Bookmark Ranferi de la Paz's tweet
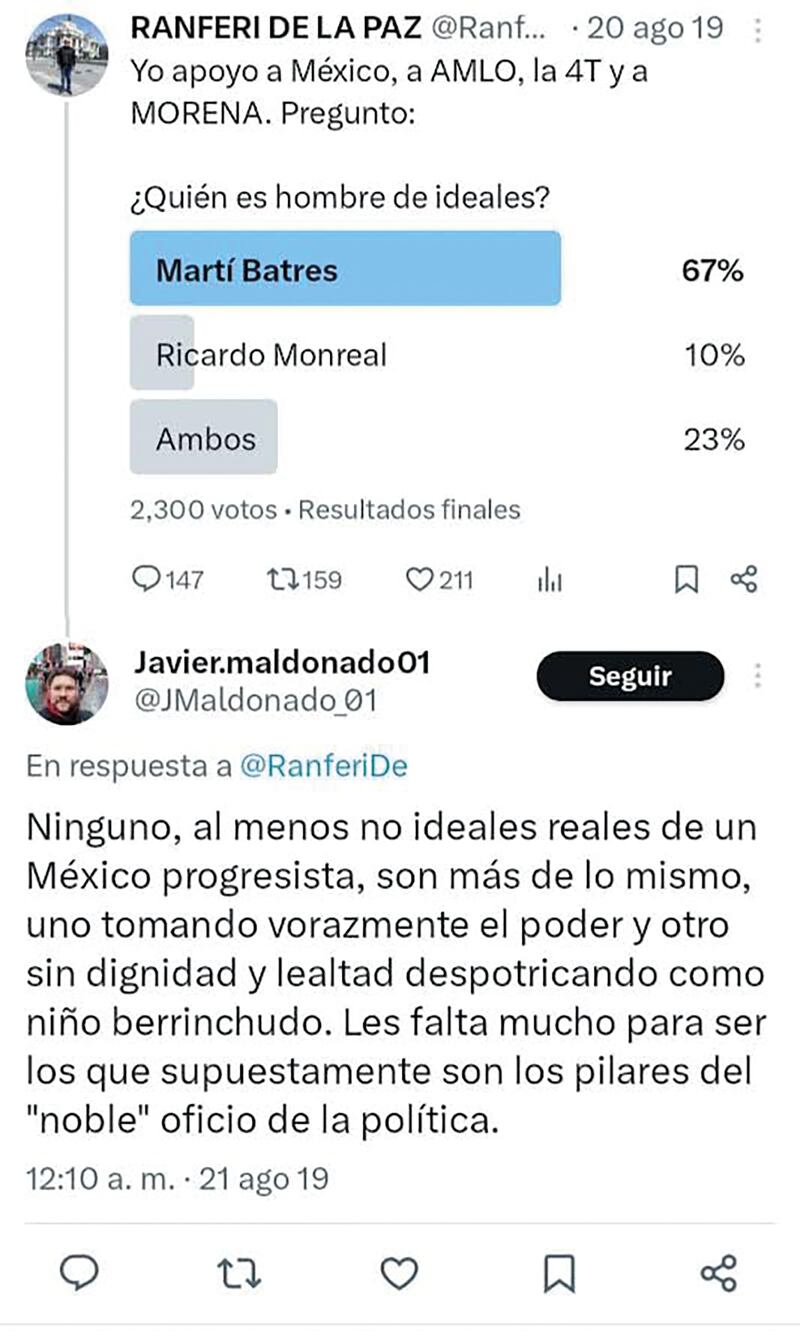The image size is (800, 1343). point(686,579)
